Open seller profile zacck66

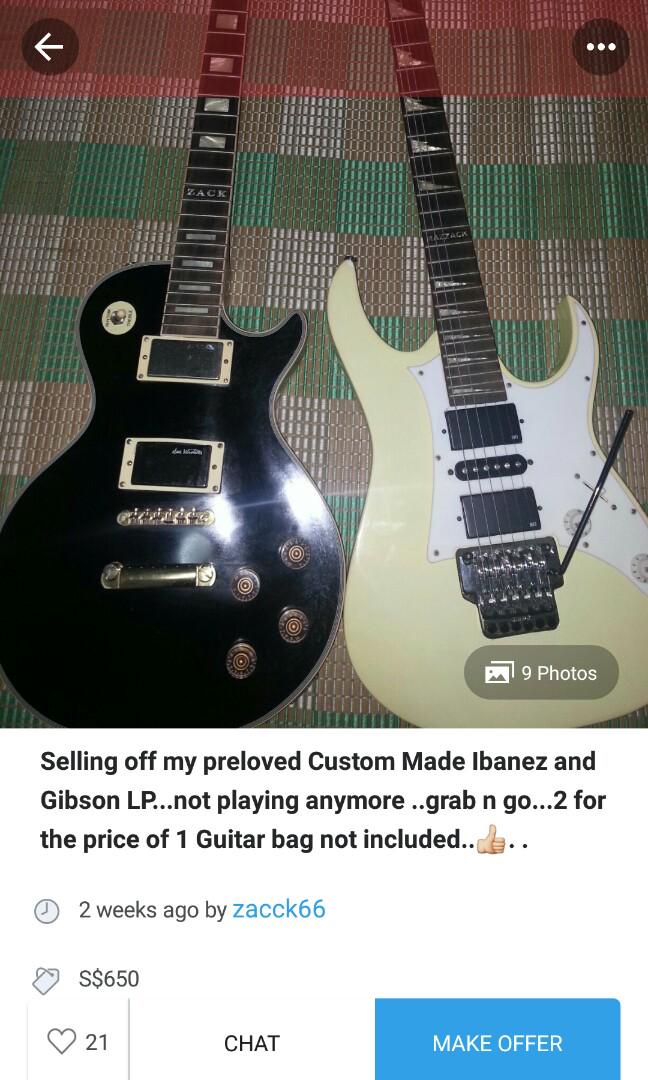point(279,909)
